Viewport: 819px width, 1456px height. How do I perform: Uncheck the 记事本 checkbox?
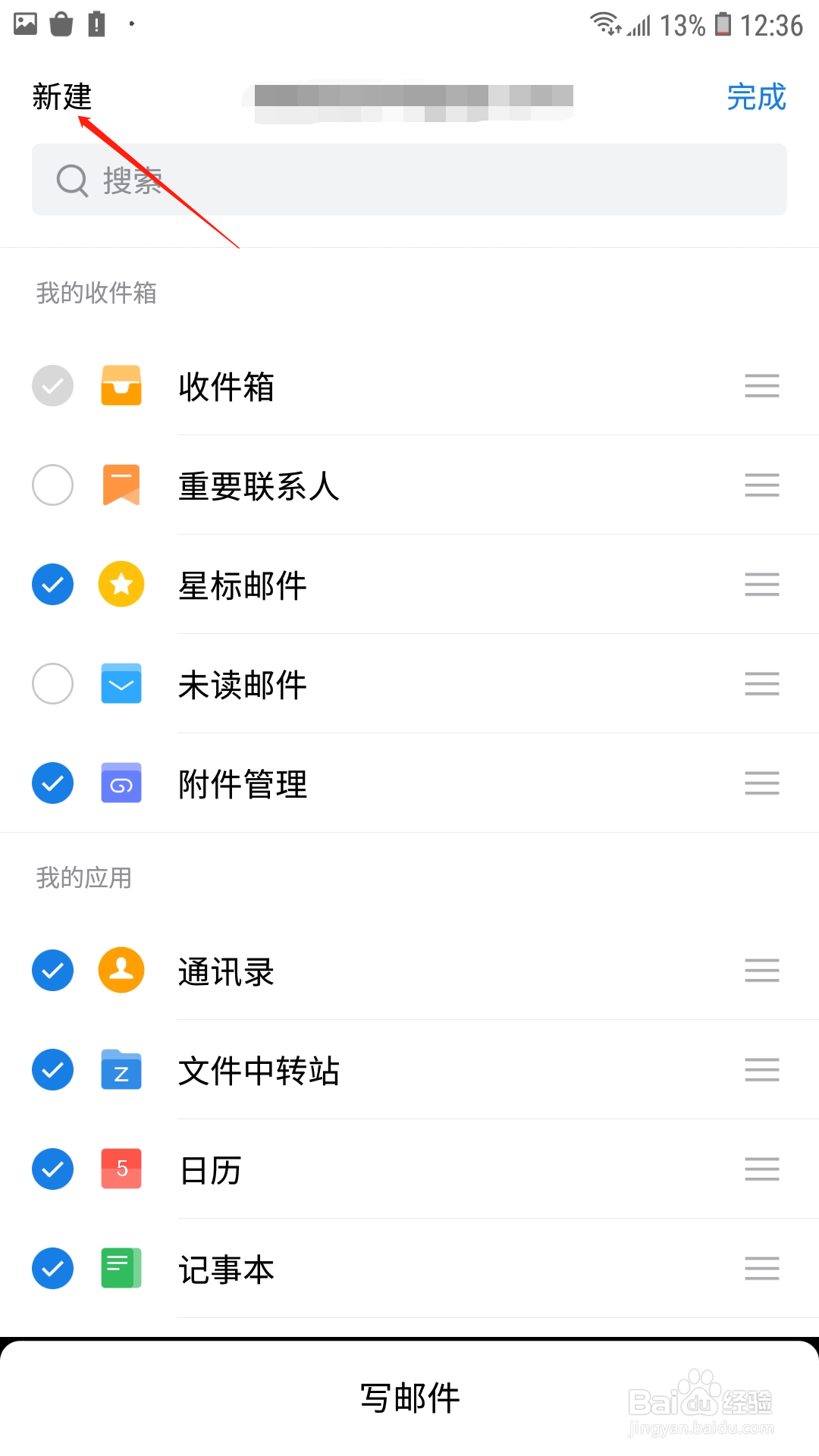[52, 1269]
